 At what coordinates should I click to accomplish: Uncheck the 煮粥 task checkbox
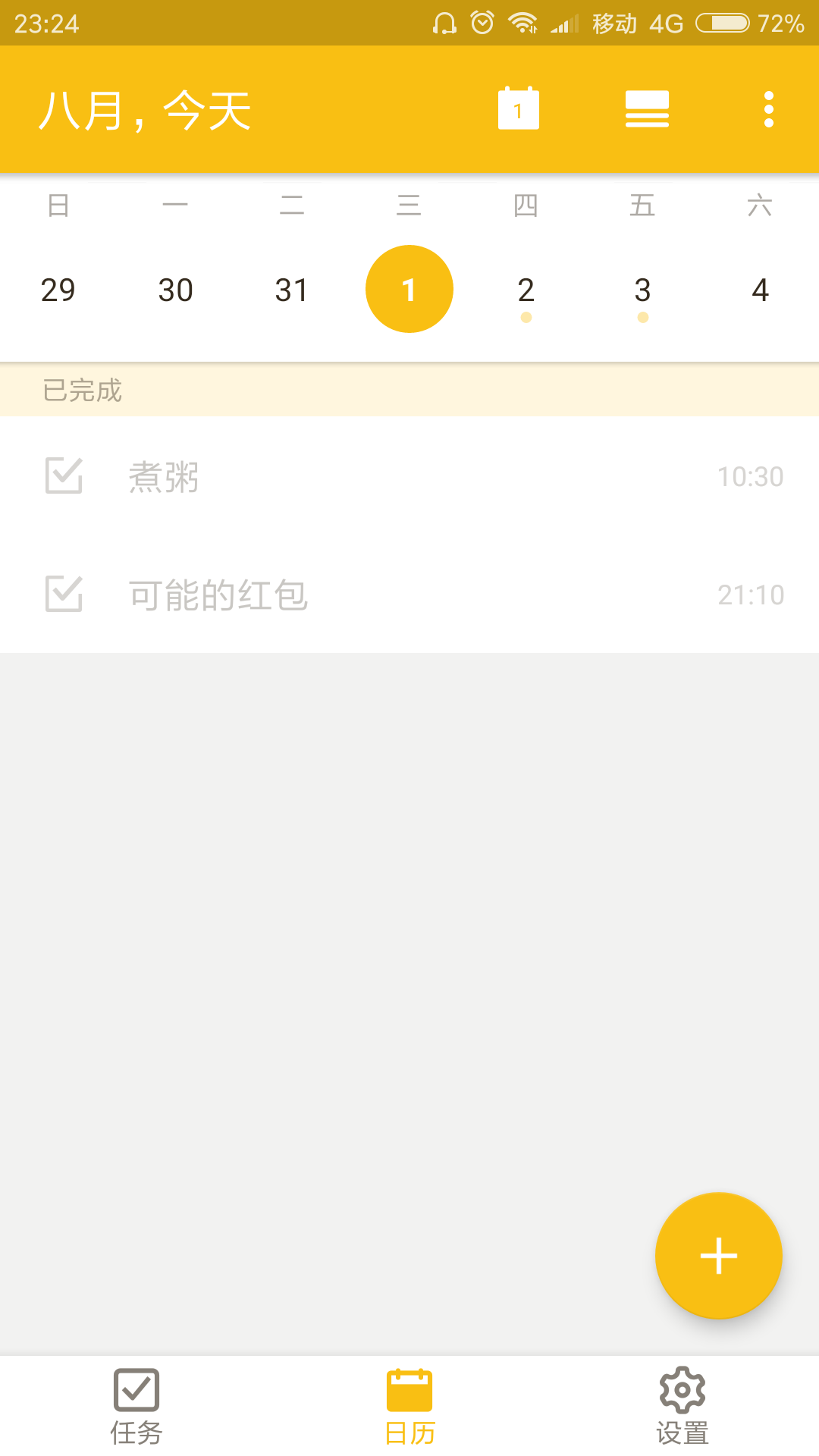64,475
